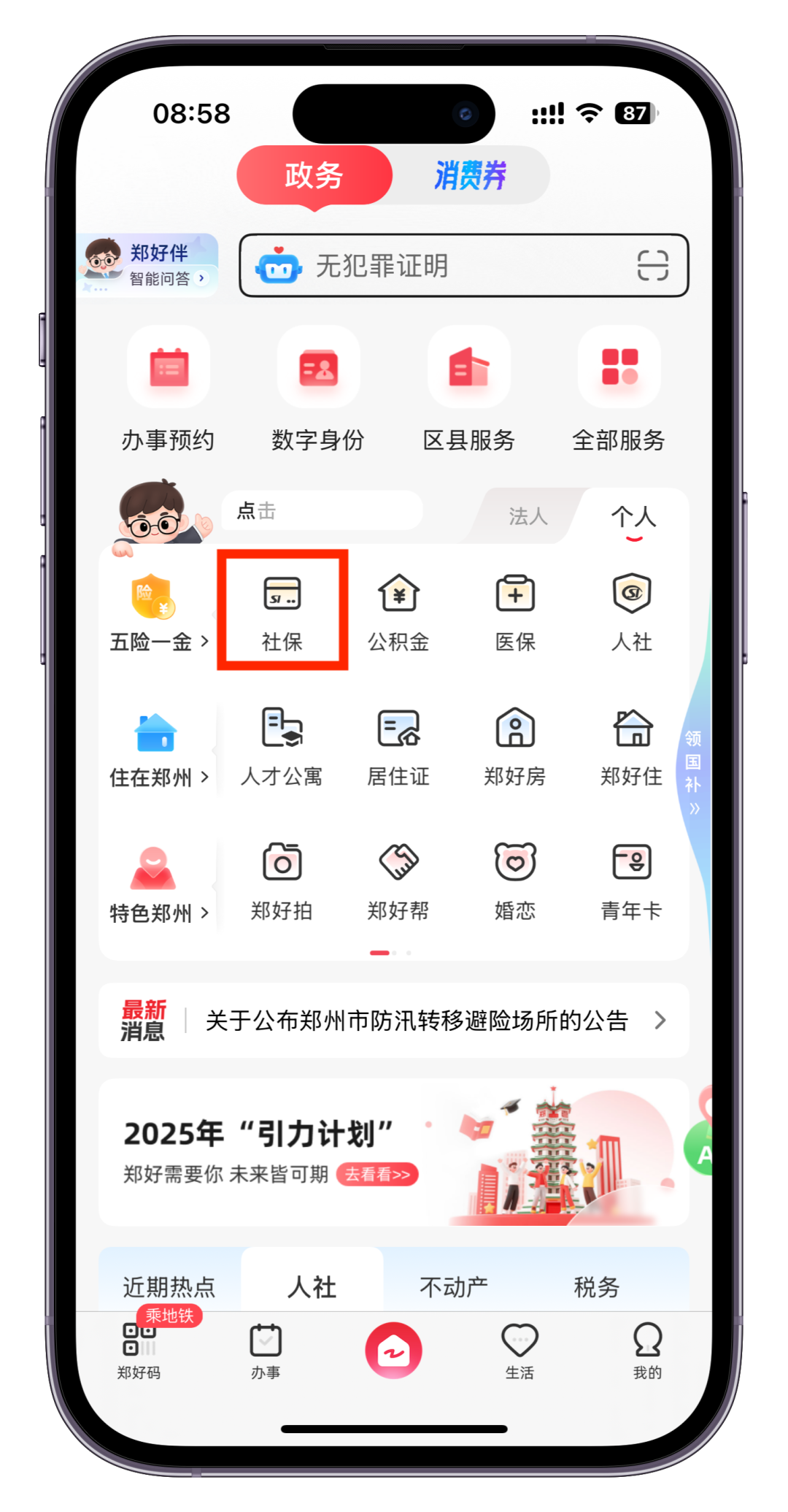Viewport: 788px width, 1512px height.
Task: Read the 防汛转移避险场所 announcement
Action: pyautogui.click(x=417, y=1020)
